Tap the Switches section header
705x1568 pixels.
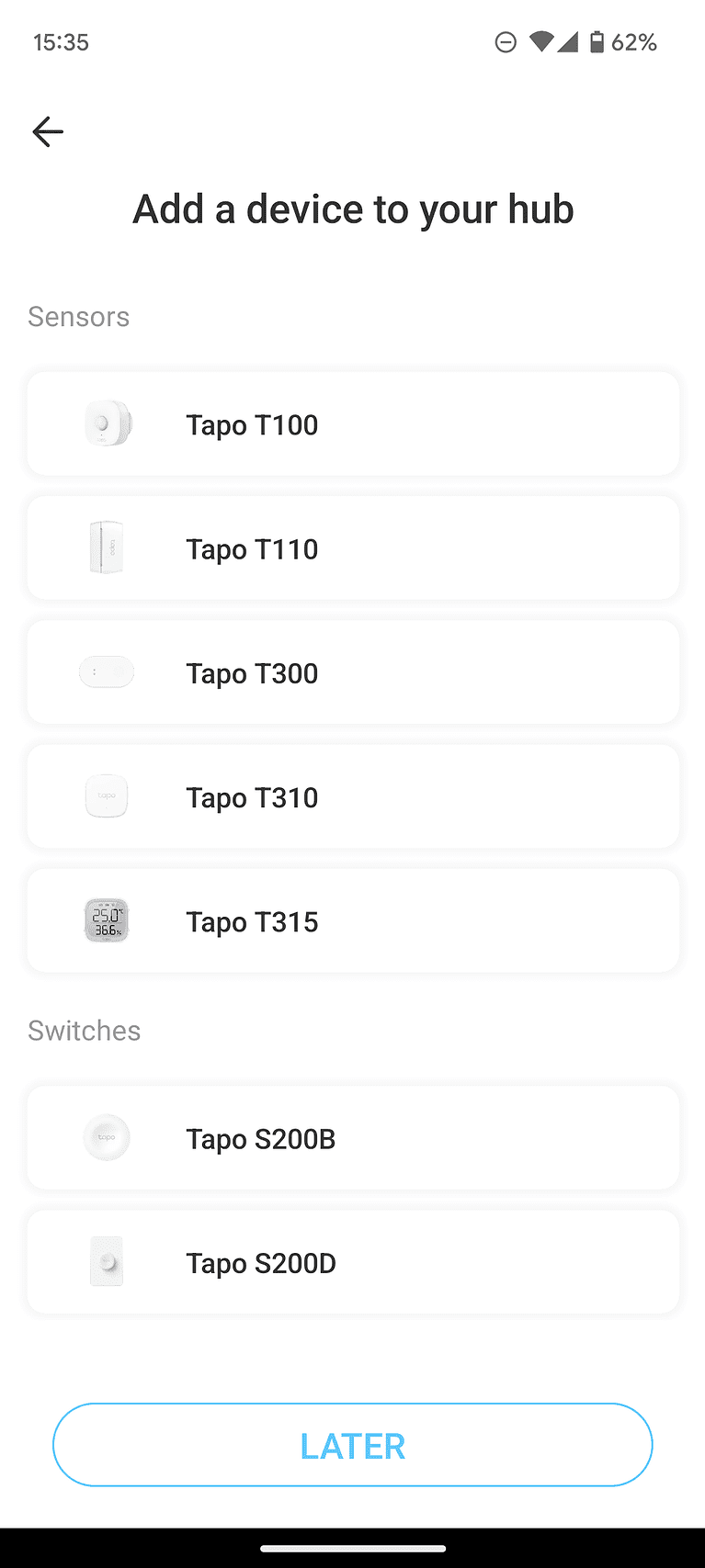[84, 1030]
